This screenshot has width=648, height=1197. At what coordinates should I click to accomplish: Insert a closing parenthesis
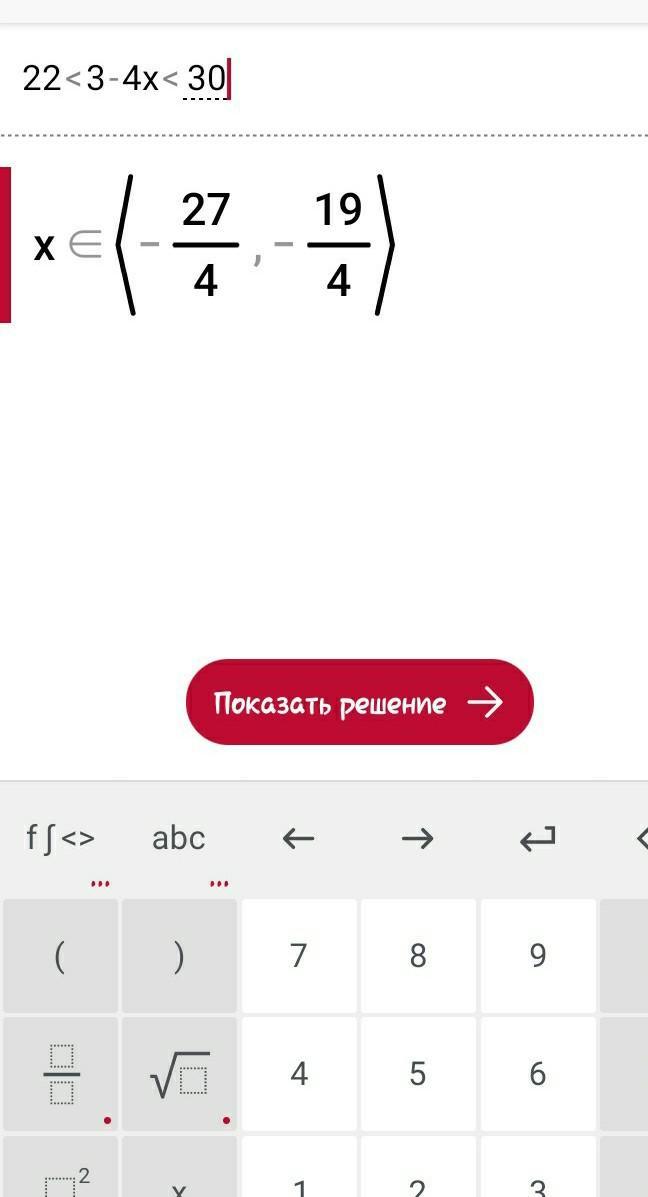[x=179, y=956]
